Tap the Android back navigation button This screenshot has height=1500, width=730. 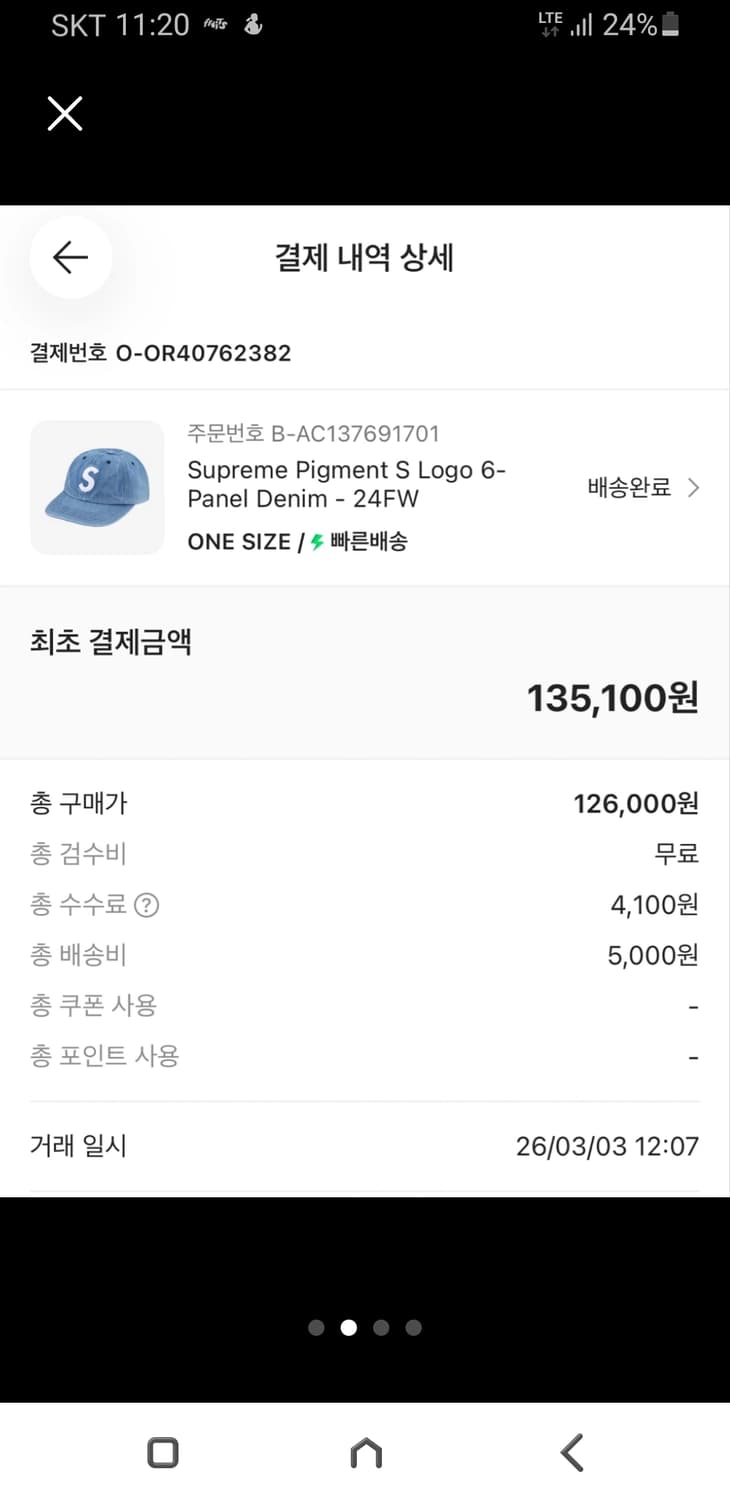click(570, 1452)
